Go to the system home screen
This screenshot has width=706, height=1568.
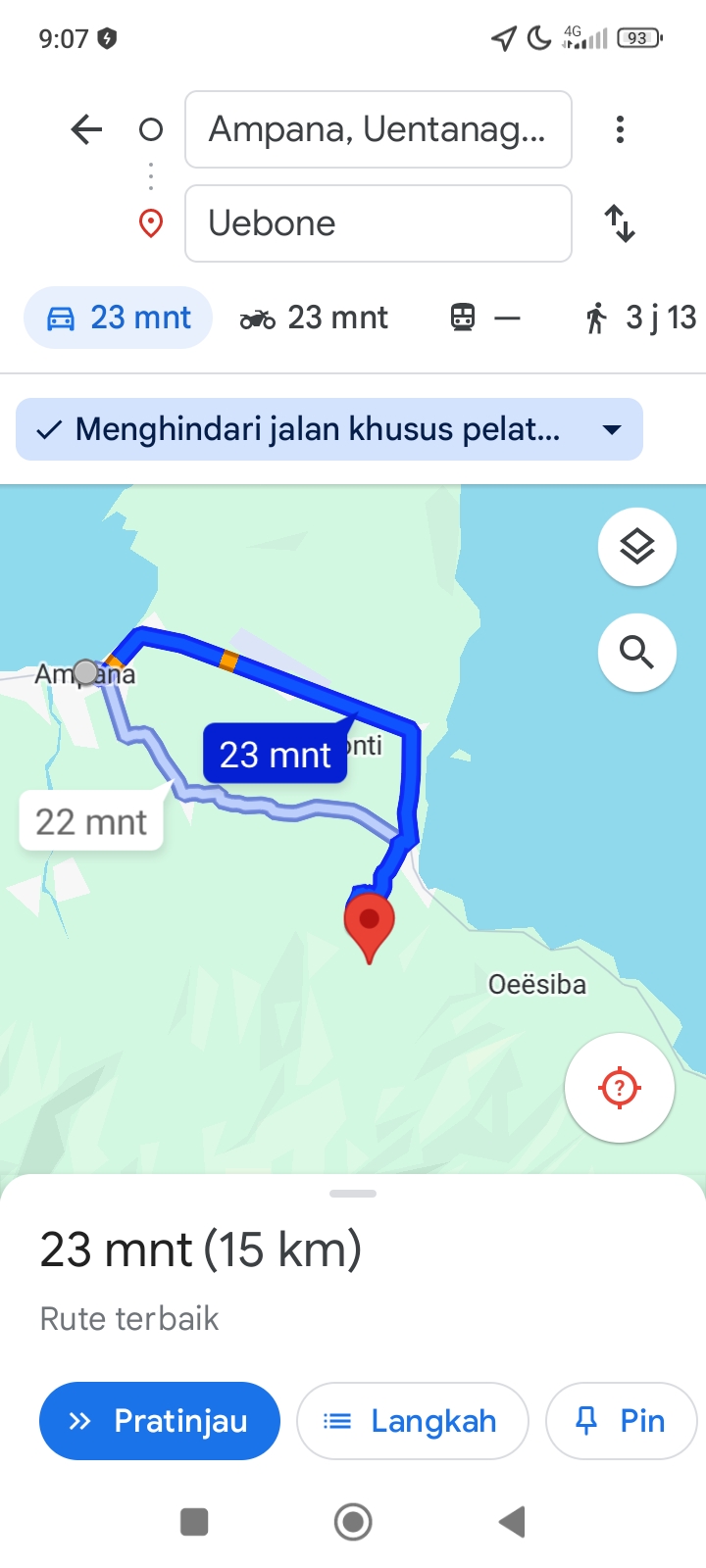click(x=353, y=1522)
